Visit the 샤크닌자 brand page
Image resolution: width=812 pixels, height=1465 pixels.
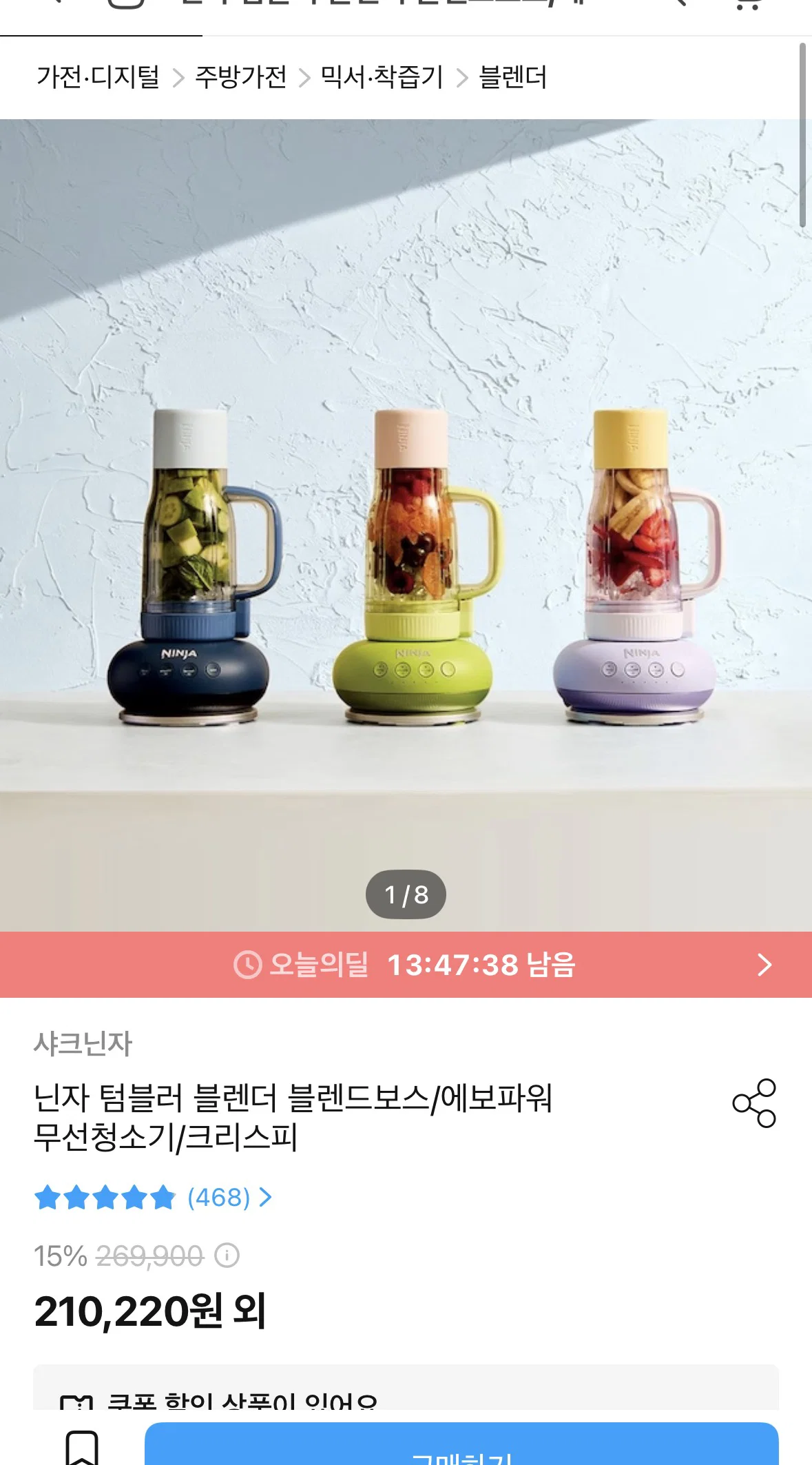click(x=83, y=1043)
